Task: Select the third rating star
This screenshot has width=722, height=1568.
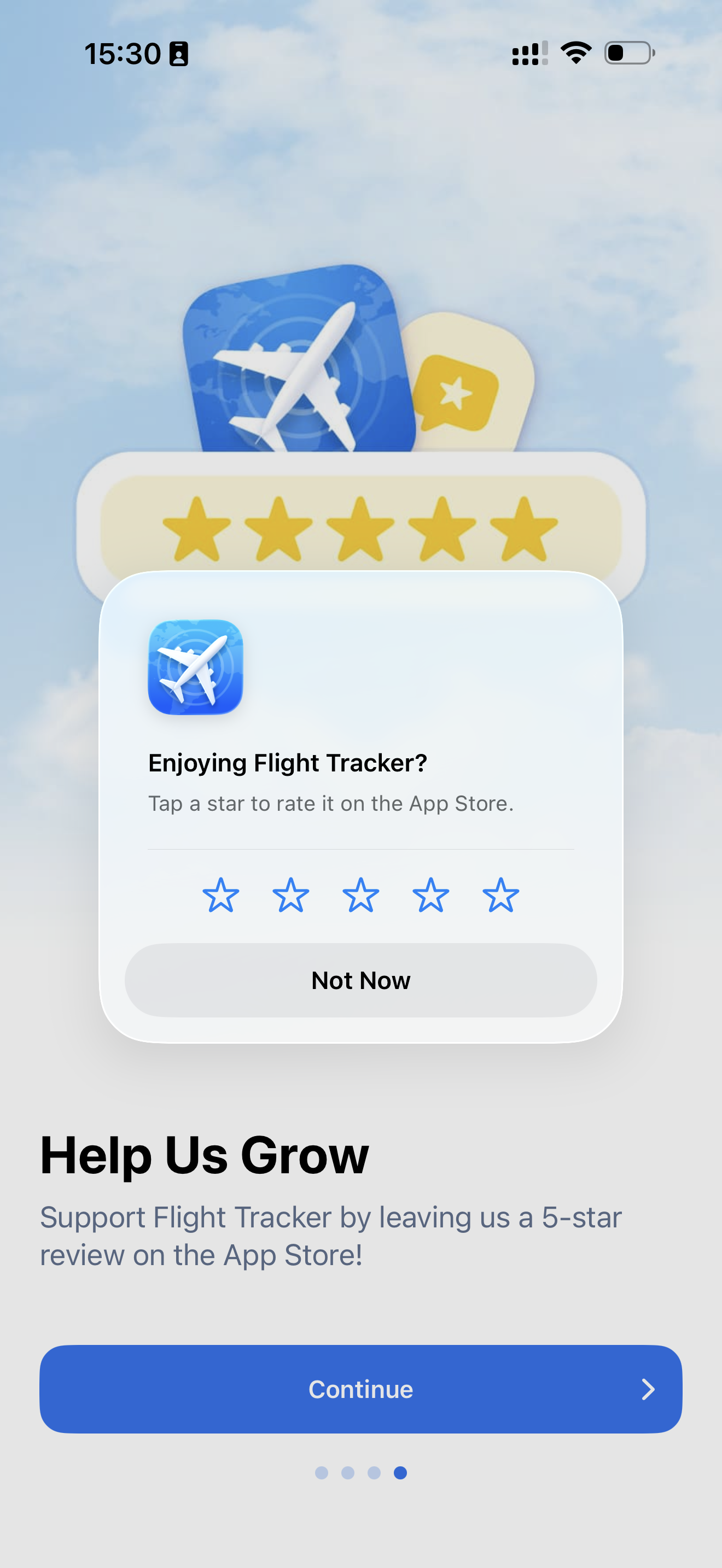Action: pyautogui.click(x=360, y=896)
